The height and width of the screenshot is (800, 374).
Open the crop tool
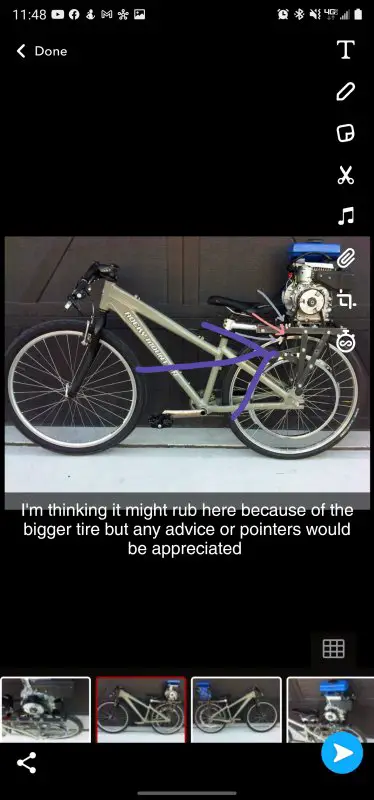coord(345,299)
